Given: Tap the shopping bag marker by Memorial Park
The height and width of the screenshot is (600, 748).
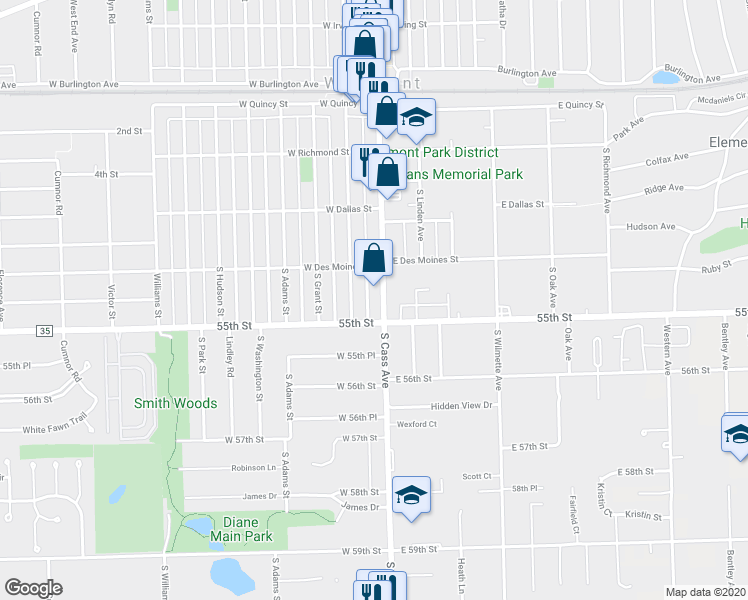Looking at the screenshot, I should [x=387, y=170].
